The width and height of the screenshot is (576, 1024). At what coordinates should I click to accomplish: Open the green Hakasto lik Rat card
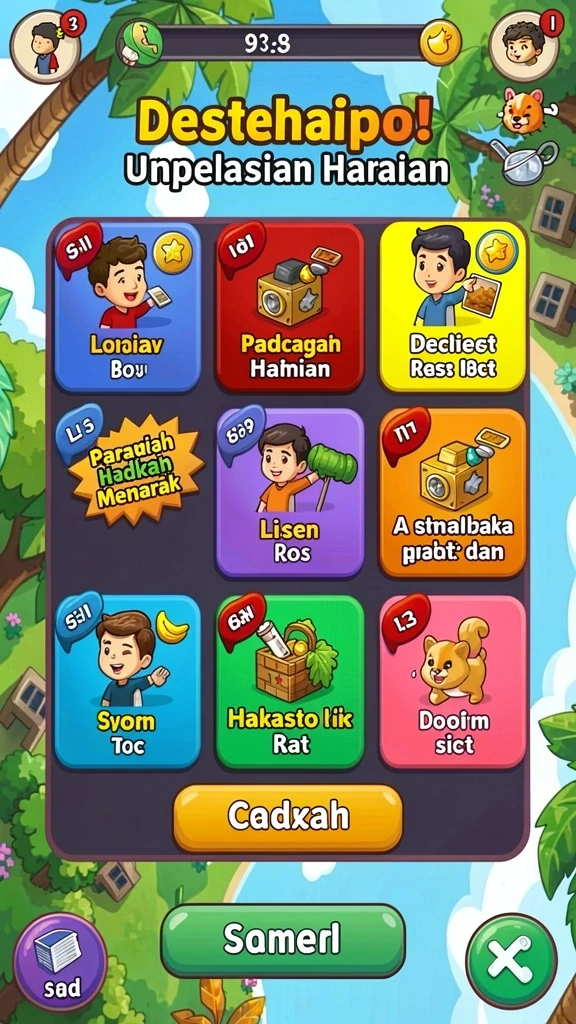pyautogui.click(x=290, y=681)
